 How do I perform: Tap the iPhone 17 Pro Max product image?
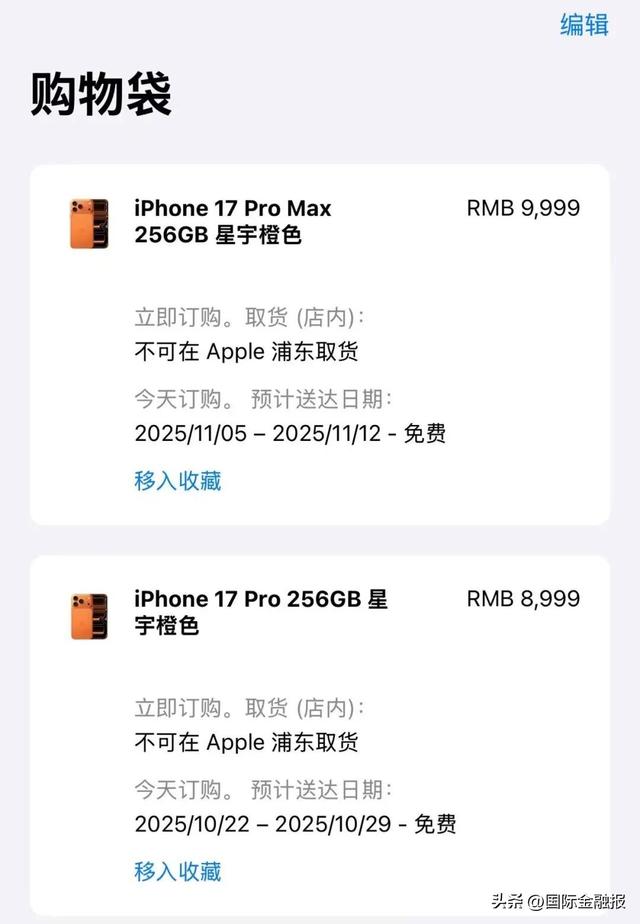pos(89,223)
